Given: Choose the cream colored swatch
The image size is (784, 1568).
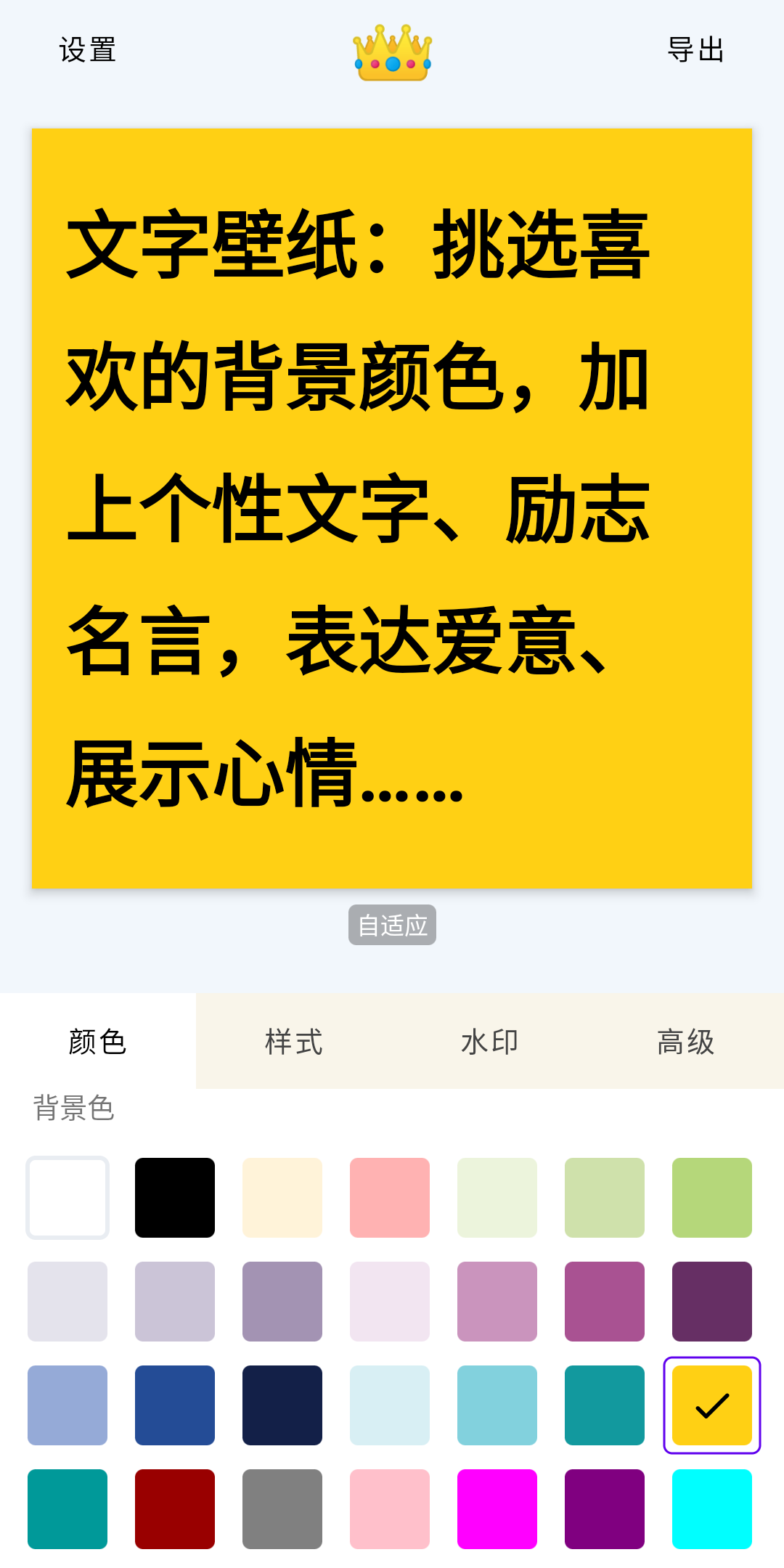Looking at the screenshot, I should [282, 1196].
